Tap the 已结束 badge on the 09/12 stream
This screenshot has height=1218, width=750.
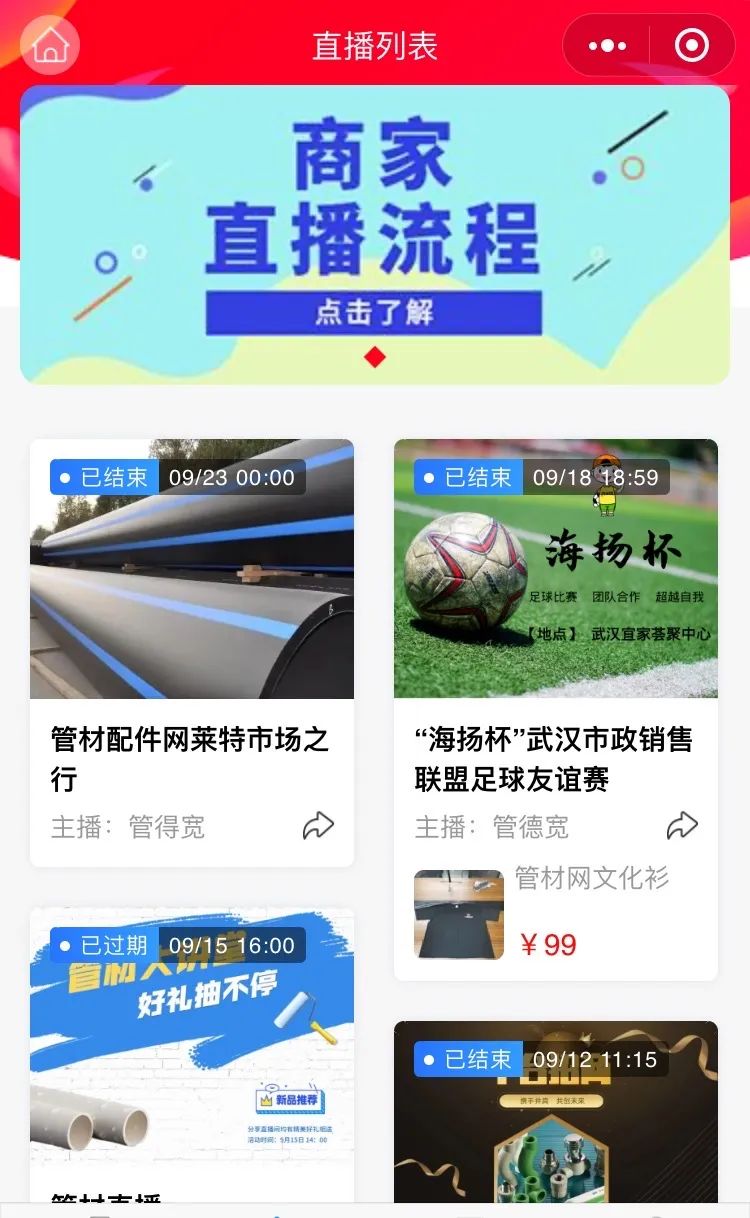coord(470,1059)
